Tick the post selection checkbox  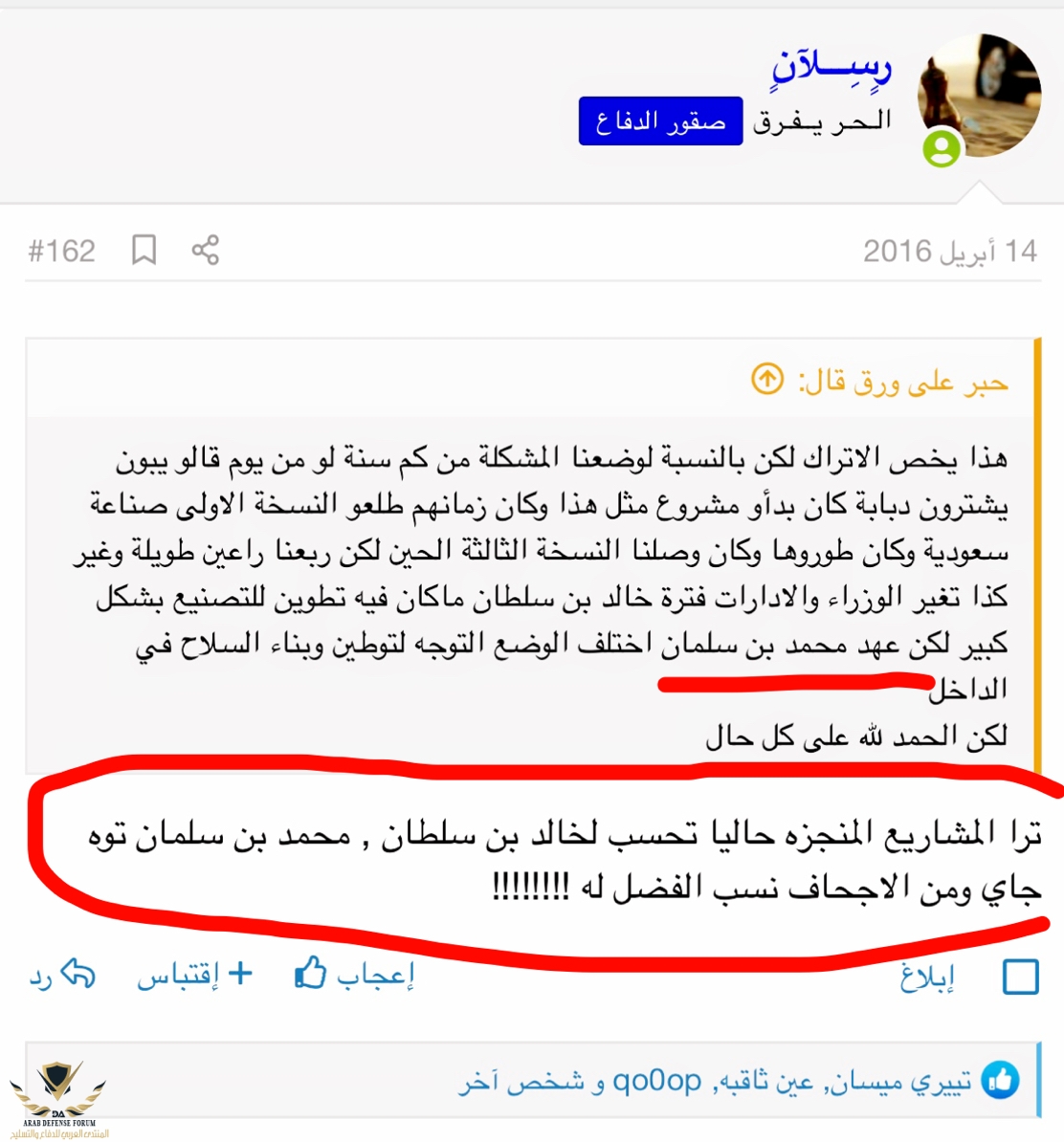(1020, 977)
